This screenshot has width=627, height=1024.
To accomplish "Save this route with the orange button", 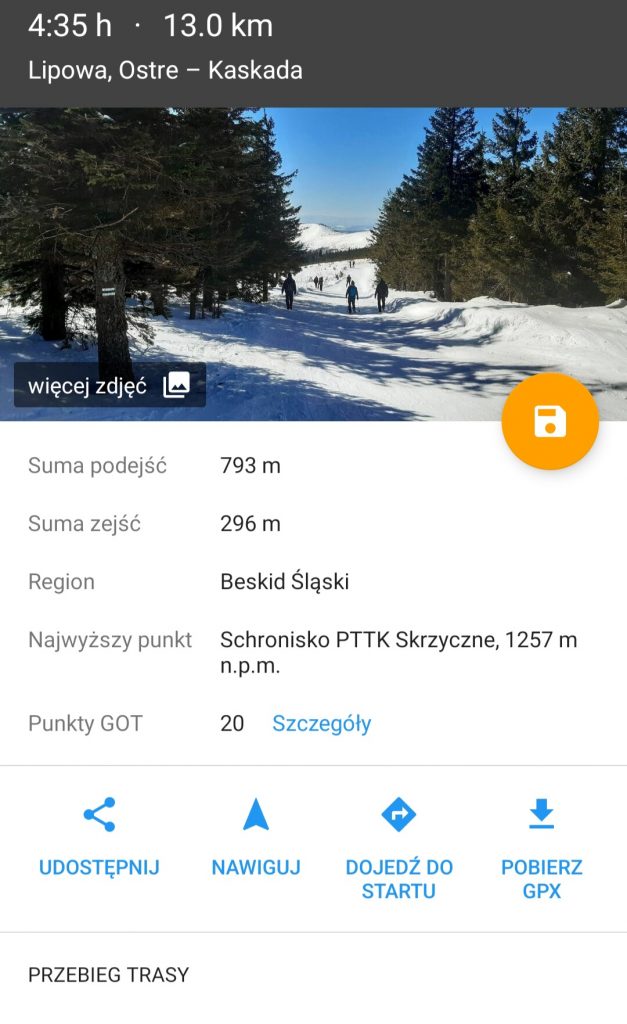I will pyautogui.click(x=549, y=421).
